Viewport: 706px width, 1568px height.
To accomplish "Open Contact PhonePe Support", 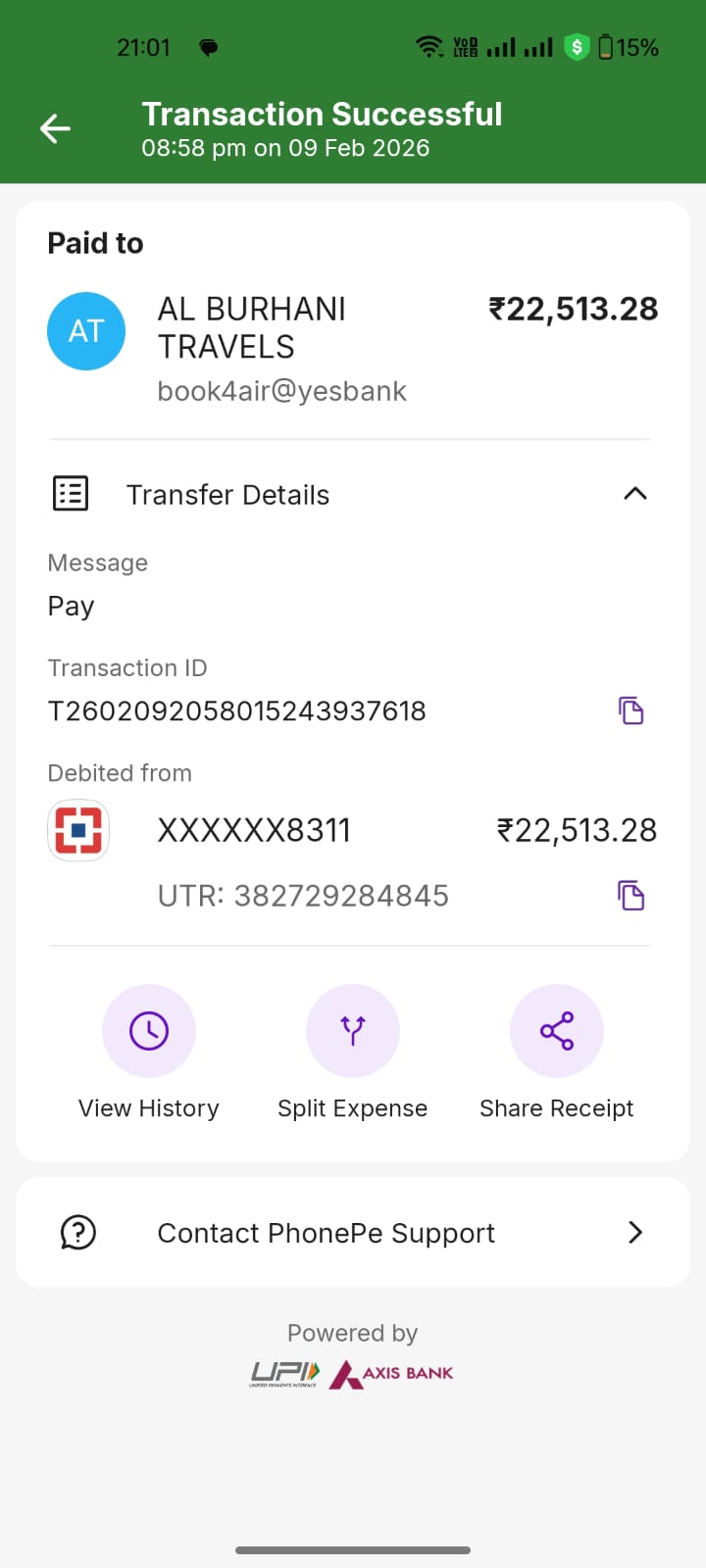I will click(x=353, y=1232).
